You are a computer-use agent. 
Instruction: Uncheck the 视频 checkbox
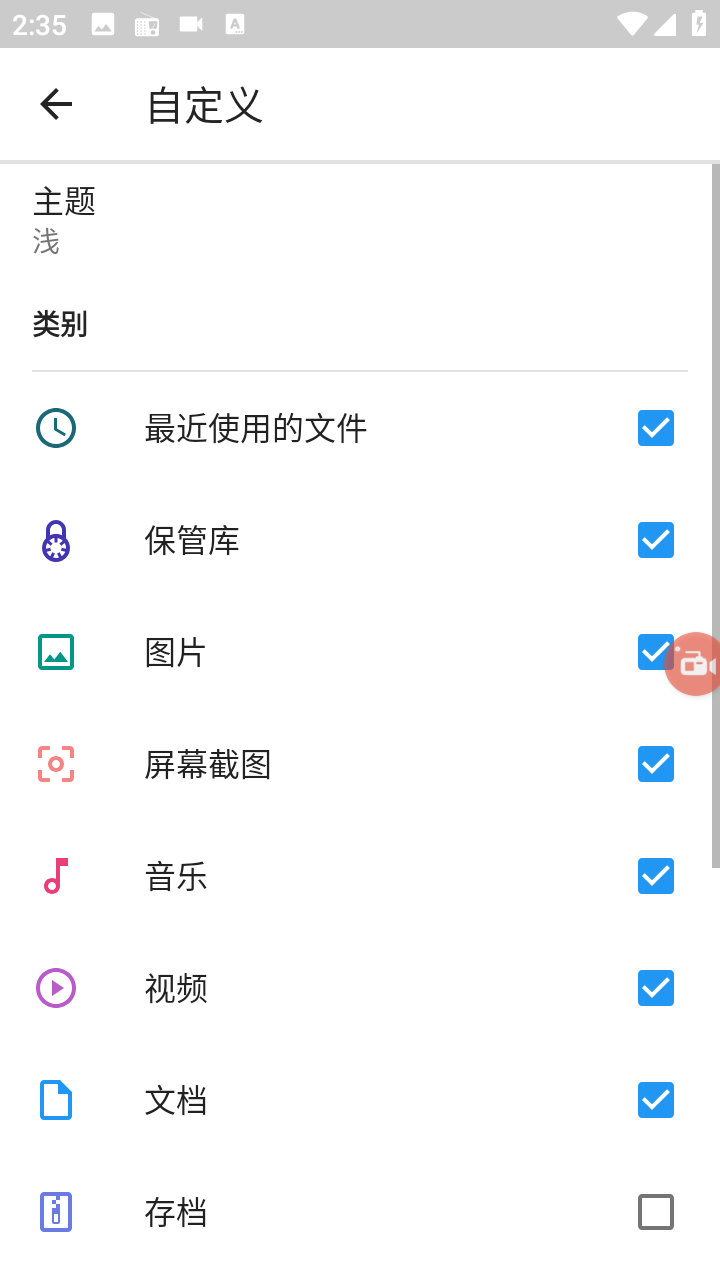click(x=656, y=988)
